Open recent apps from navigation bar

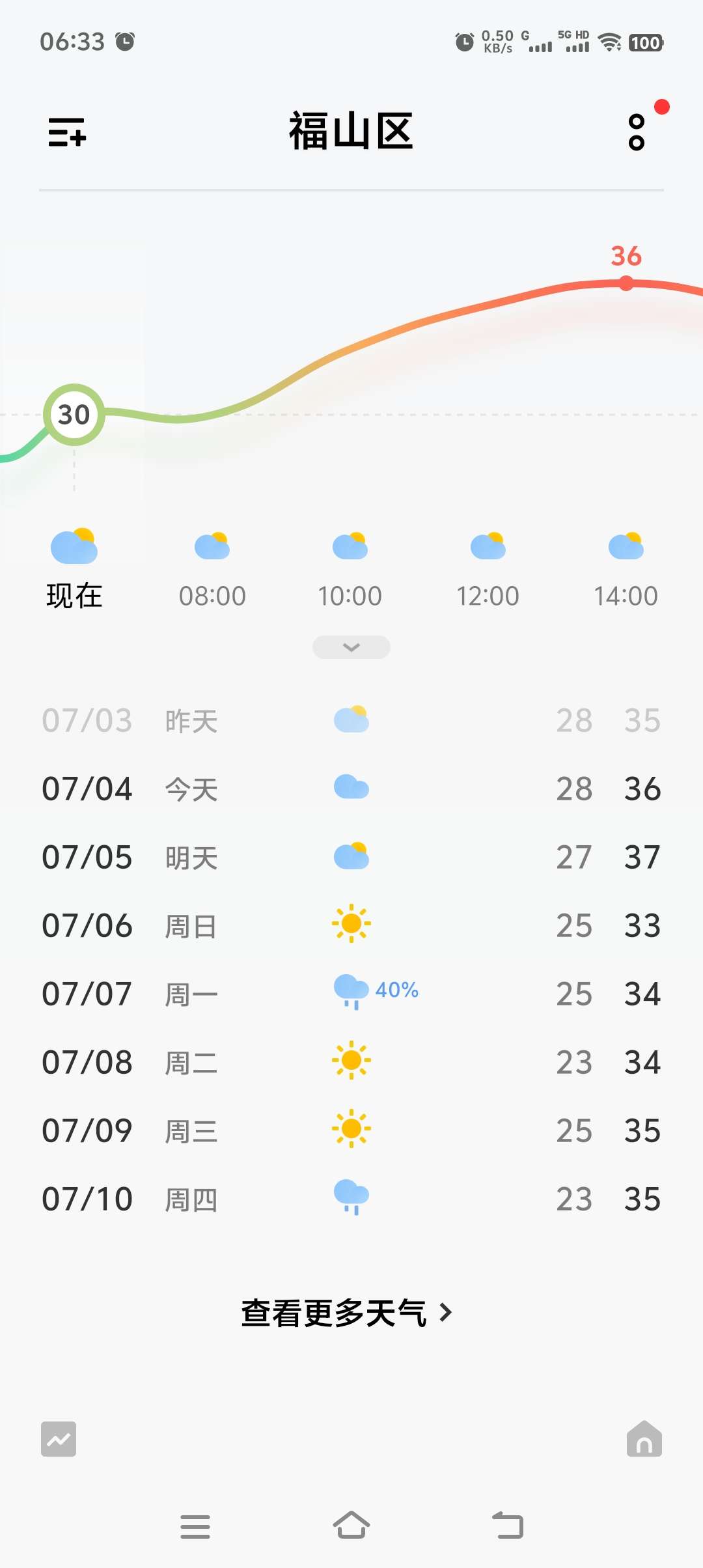tap(195, 1526)
